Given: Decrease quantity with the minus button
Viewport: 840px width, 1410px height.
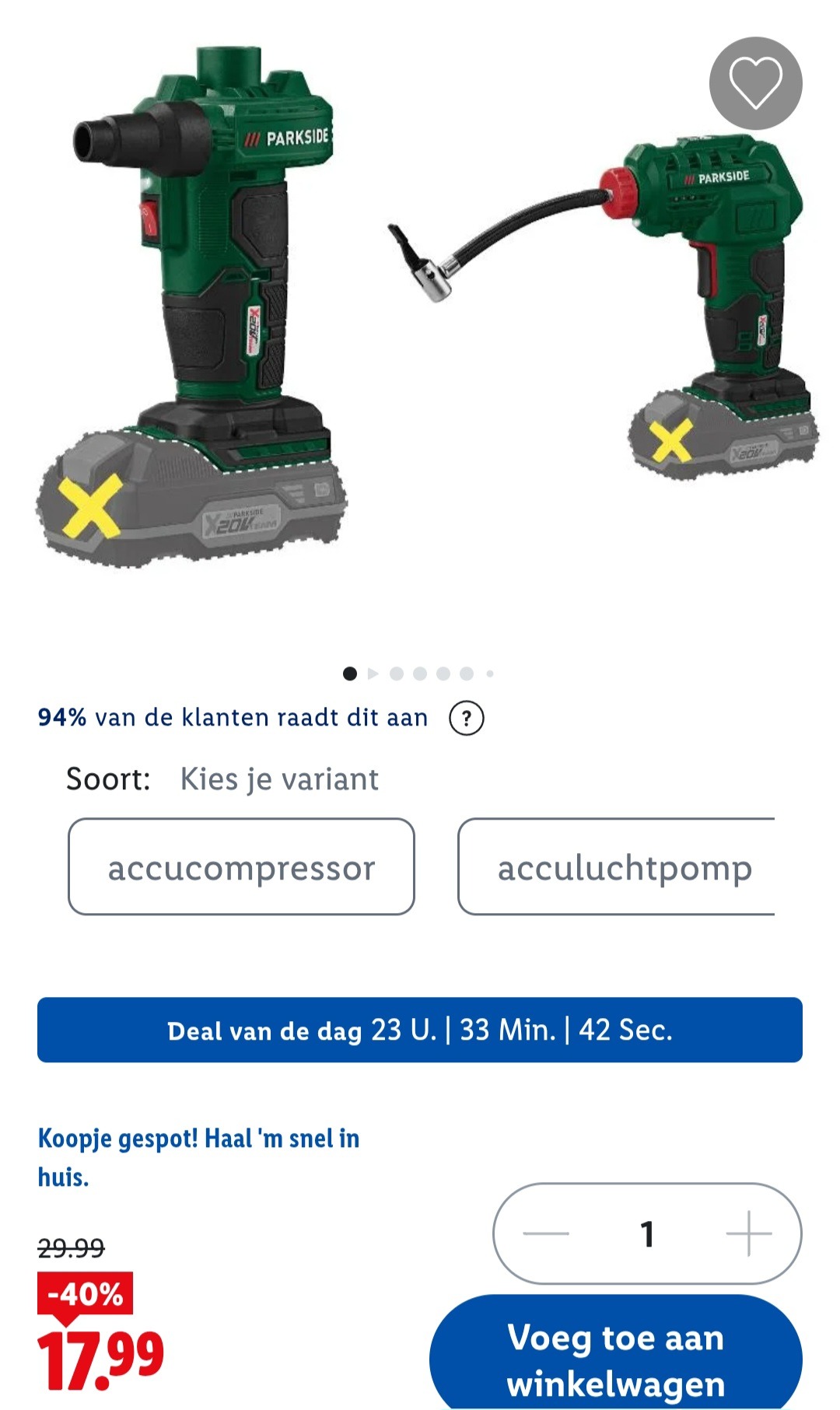Looking at the screenshot, I should pos(546,1233).
